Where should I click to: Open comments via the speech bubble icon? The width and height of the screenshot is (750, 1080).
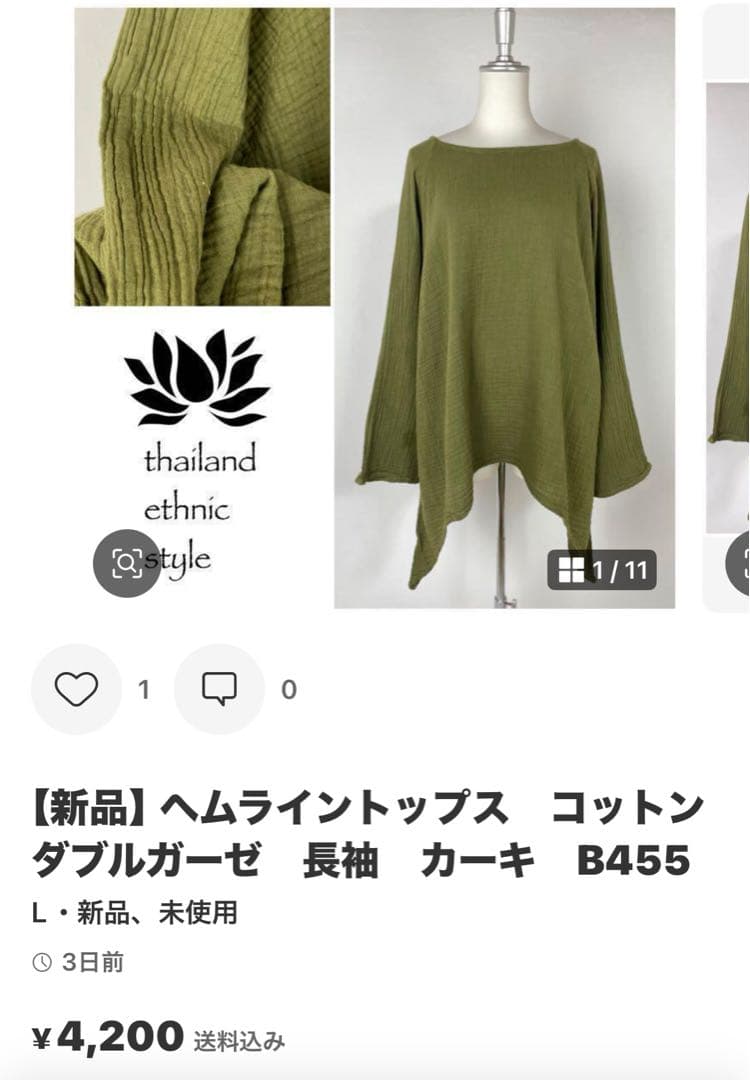[x=217, y=689]
